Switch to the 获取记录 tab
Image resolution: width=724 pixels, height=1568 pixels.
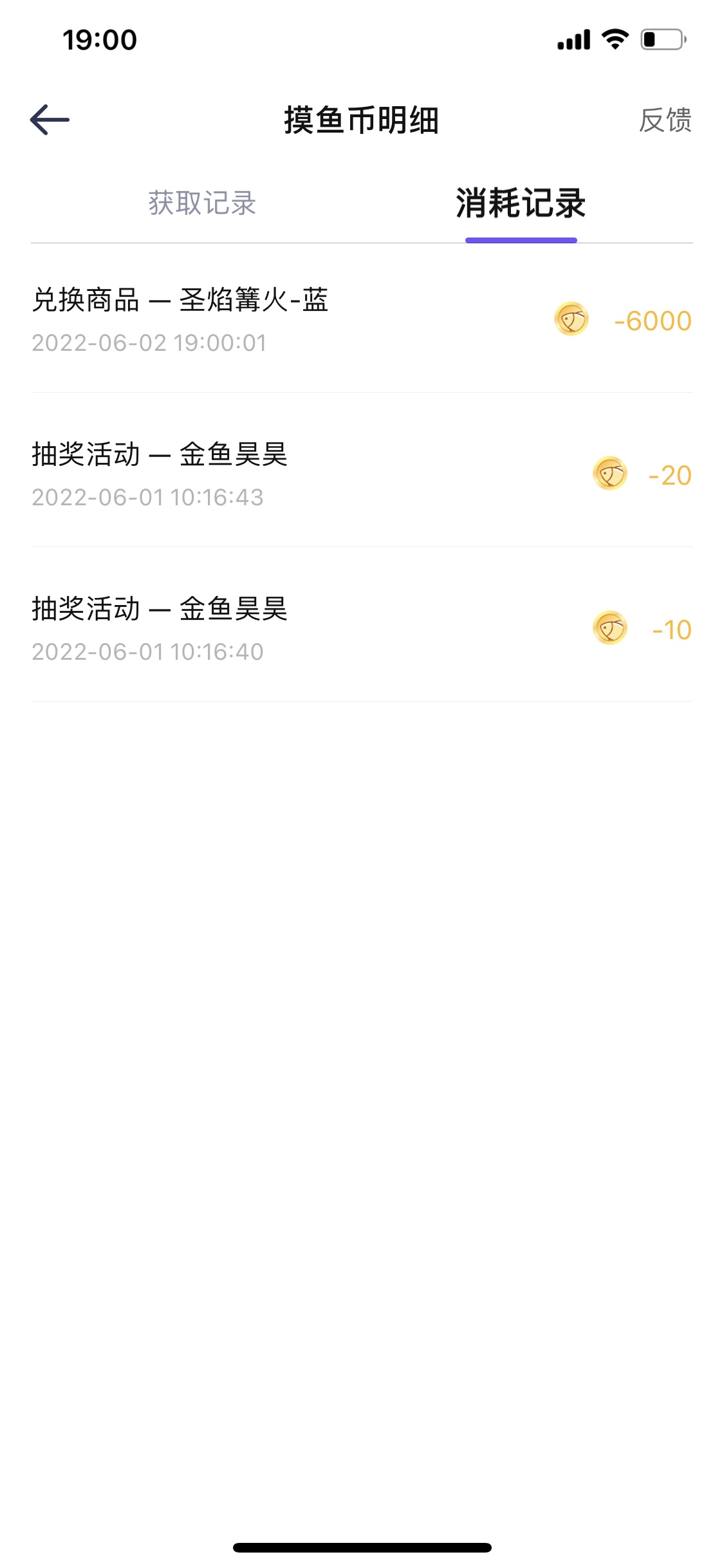202,203
